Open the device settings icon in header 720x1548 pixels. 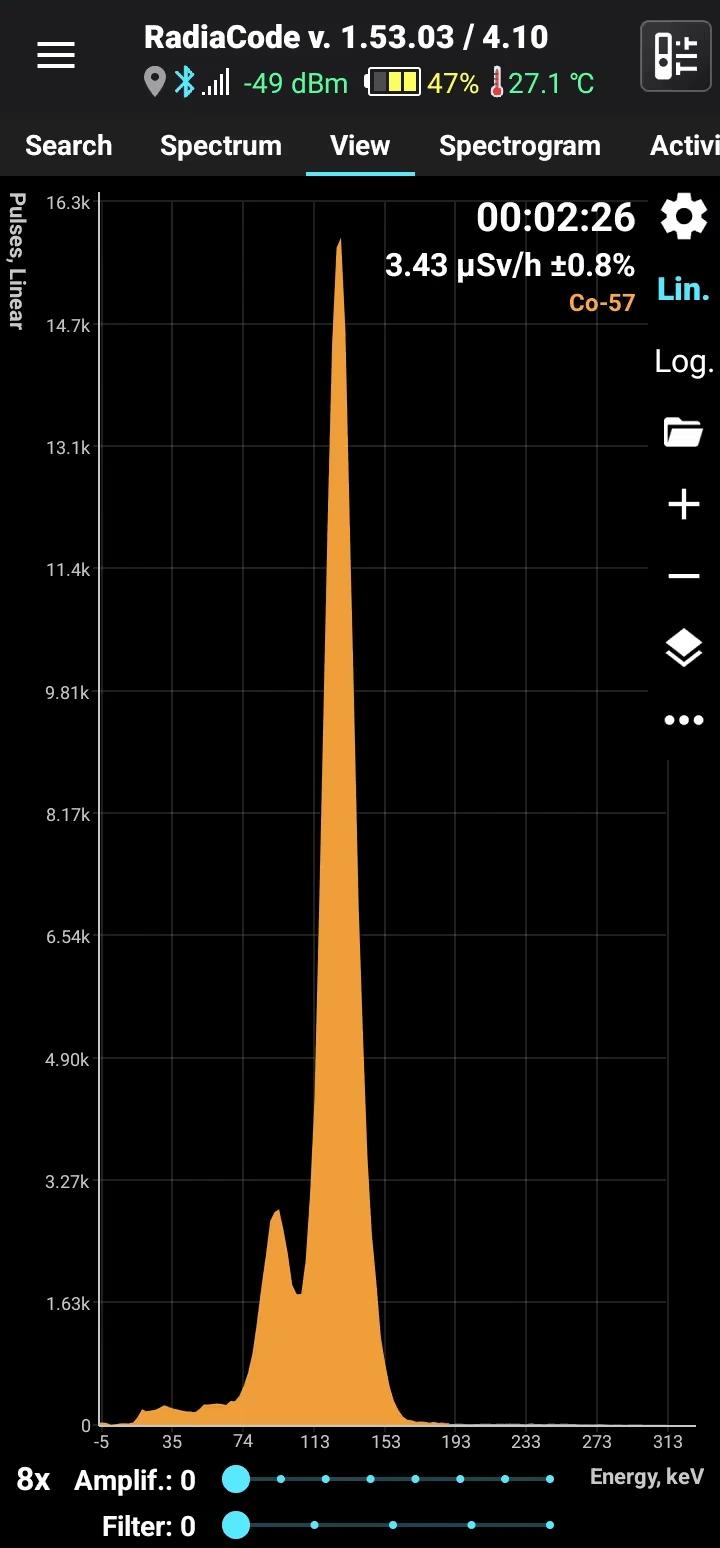point(675,56)
